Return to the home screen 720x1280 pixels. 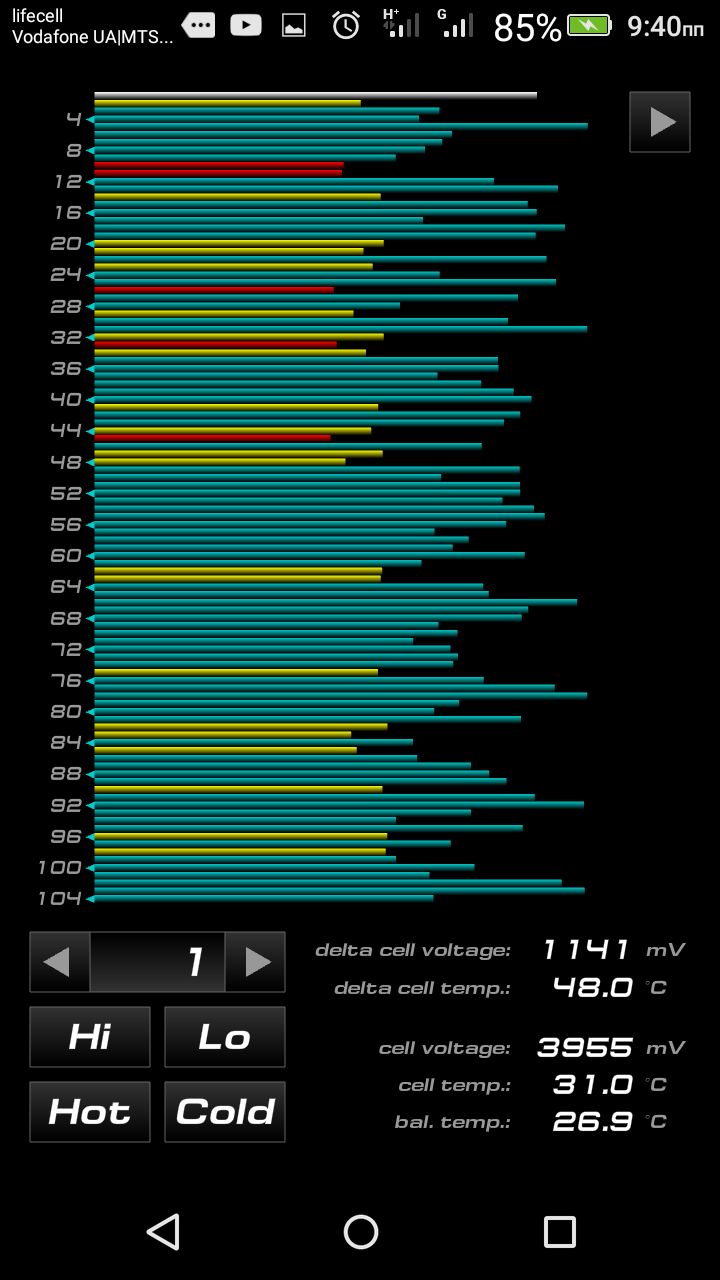coord(360,1232)
